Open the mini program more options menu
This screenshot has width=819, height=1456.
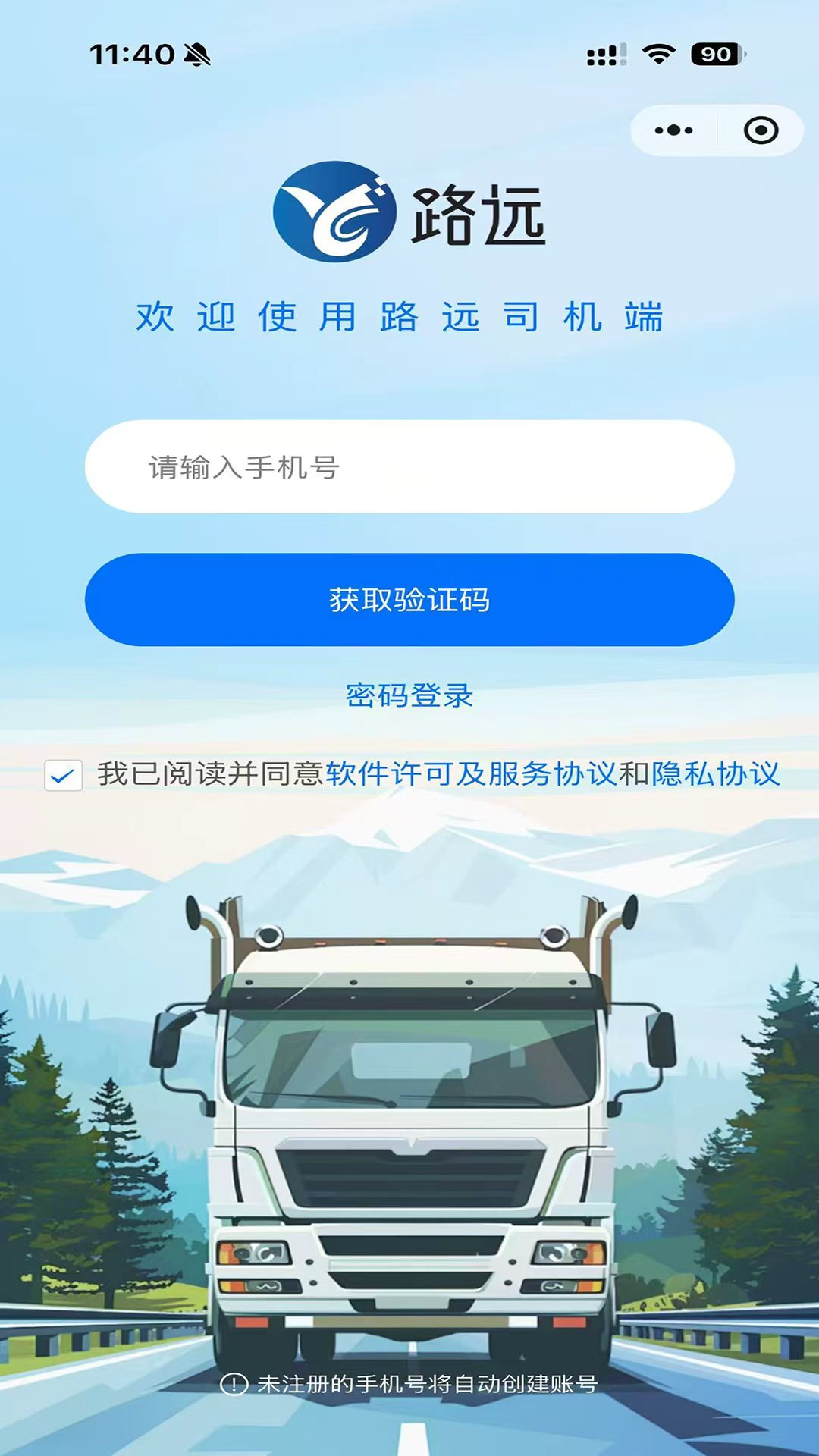point(673,130)
